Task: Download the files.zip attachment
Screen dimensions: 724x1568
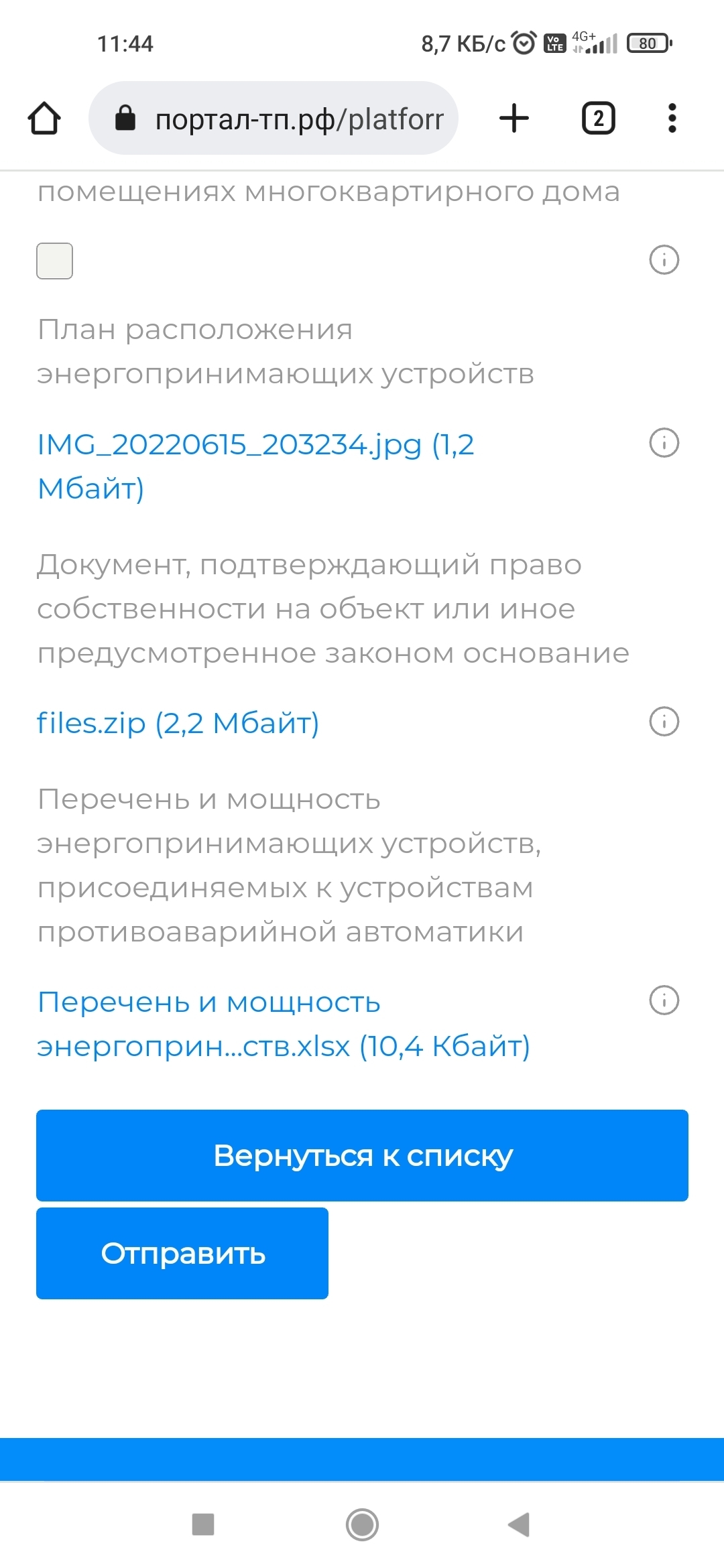Action: click(x=178, y=723)
